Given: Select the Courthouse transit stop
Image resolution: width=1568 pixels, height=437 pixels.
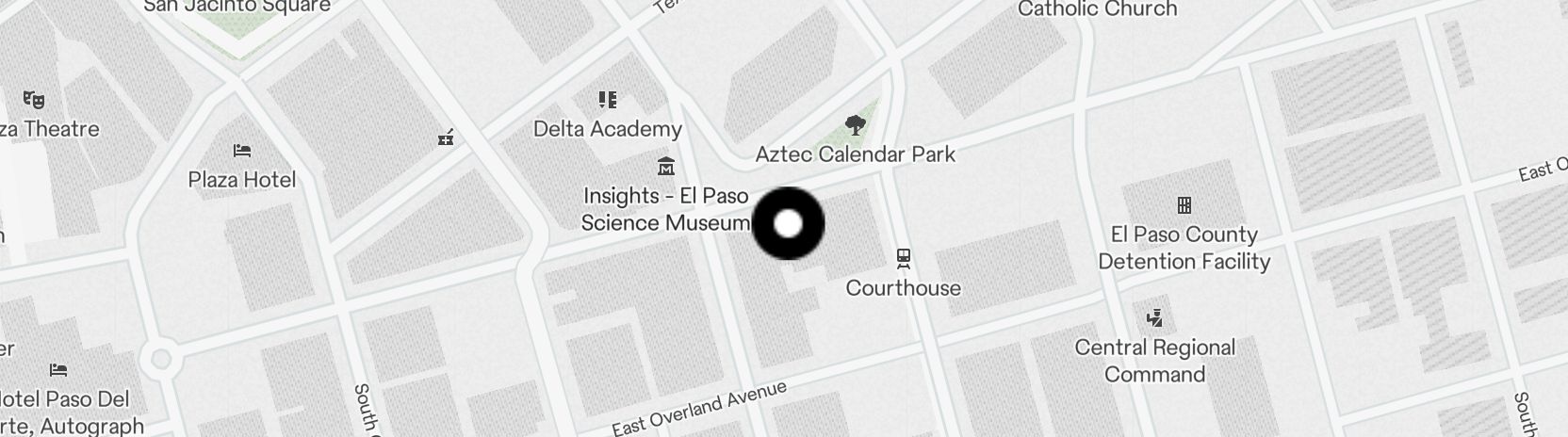Looking at the screenshot, I should [x=903, y=256].
